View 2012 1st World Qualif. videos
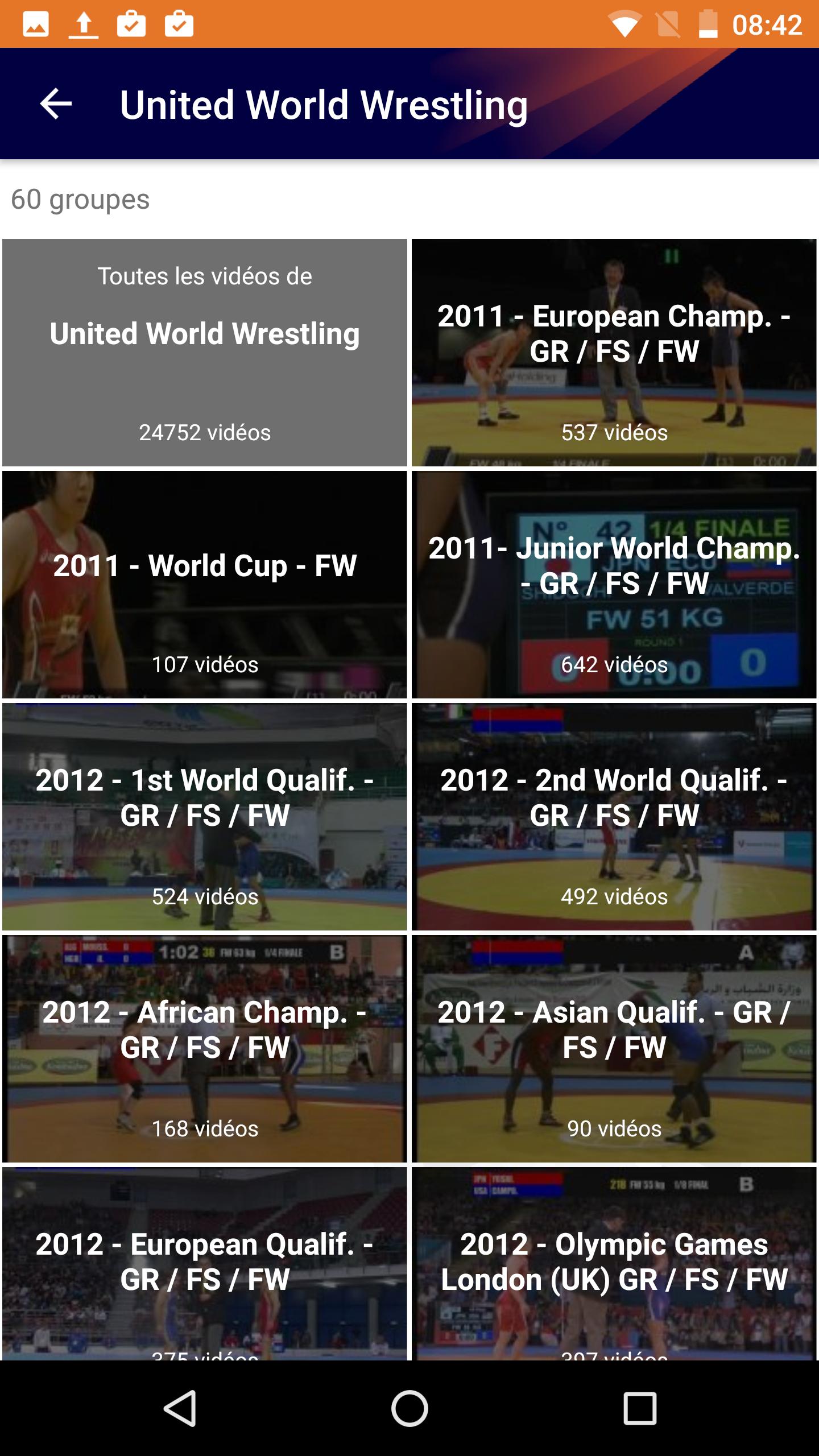This screenshot has height=1456, width=819. coord(205,819)
